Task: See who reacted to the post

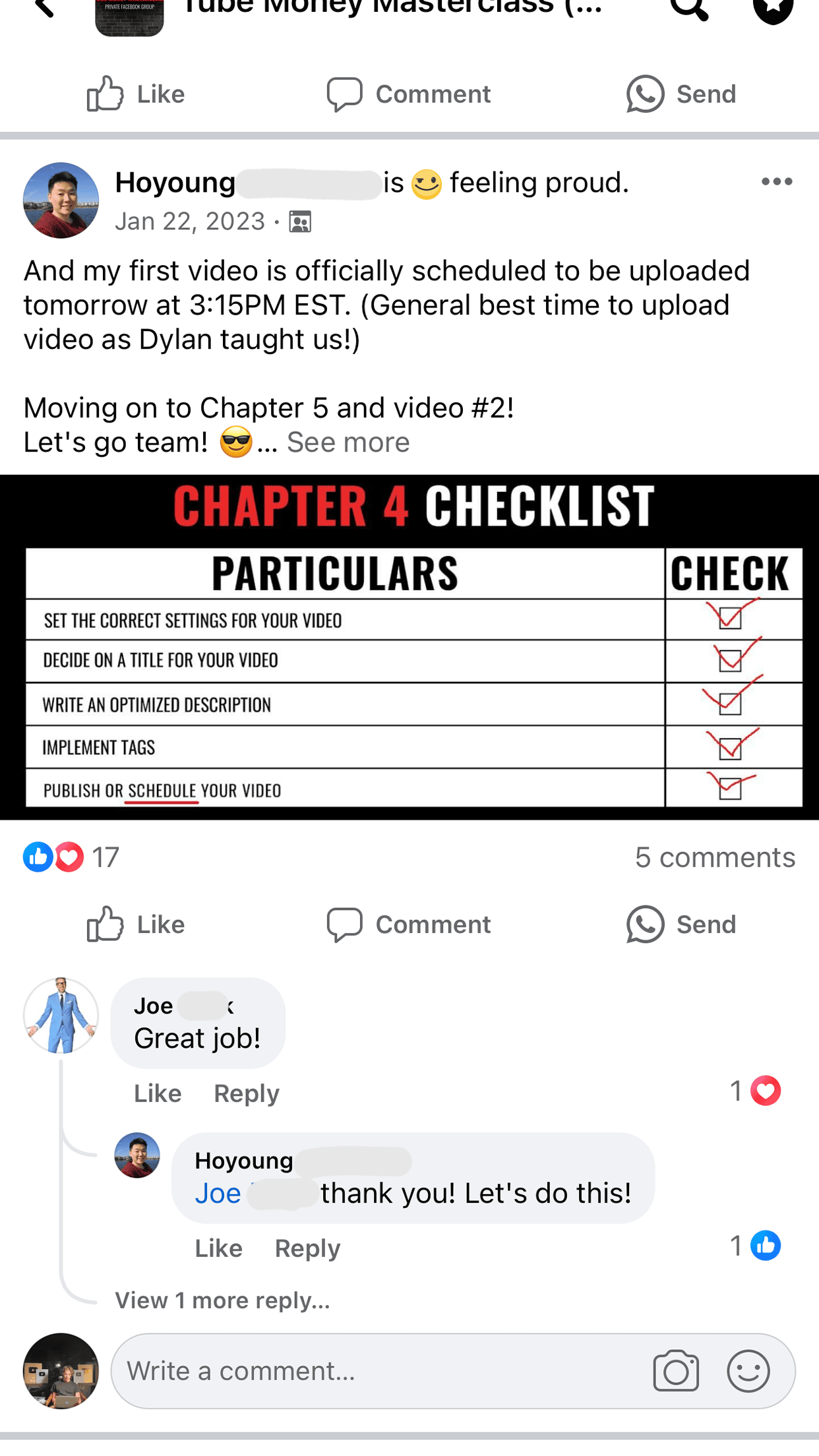Action: [70, 857]
